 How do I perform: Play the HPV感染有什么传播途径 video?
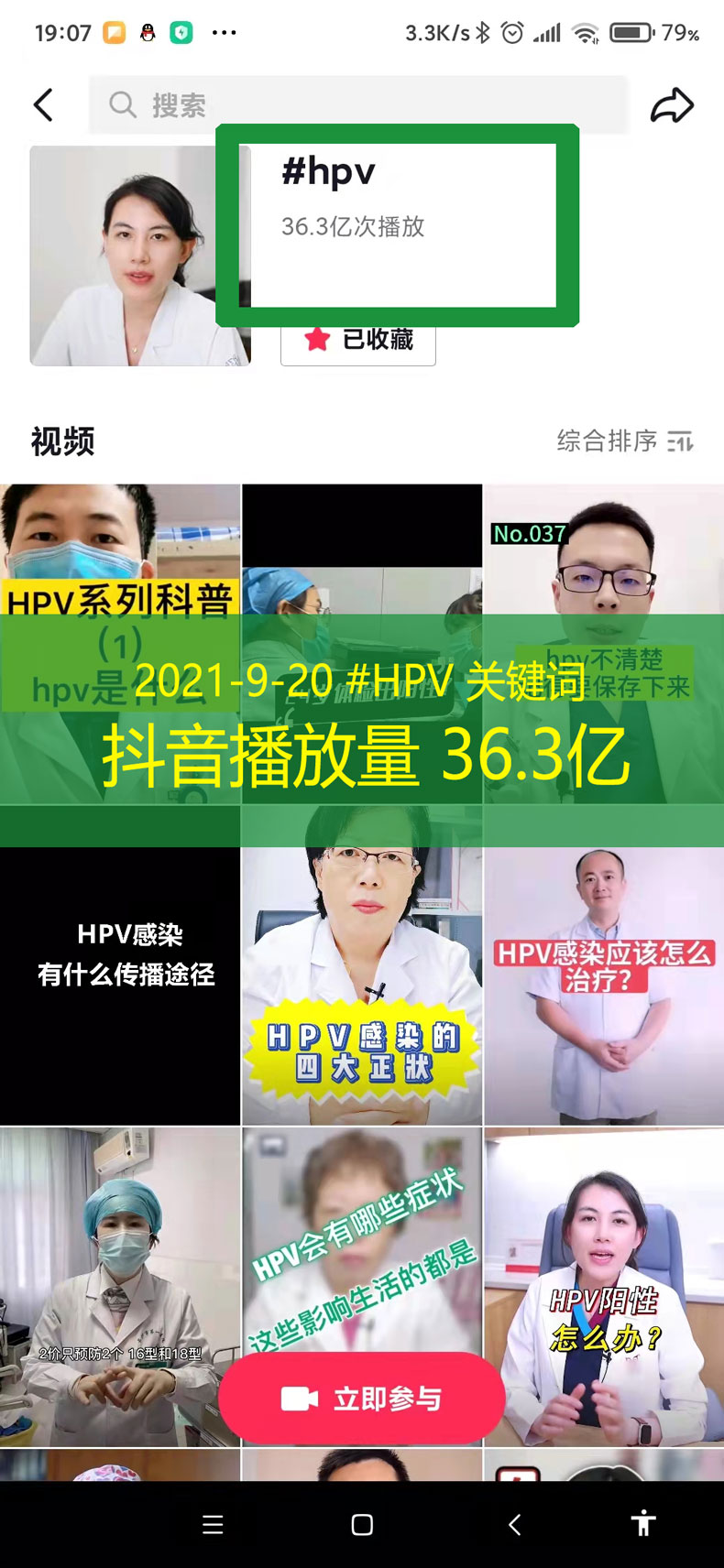[x=120, y=985]
